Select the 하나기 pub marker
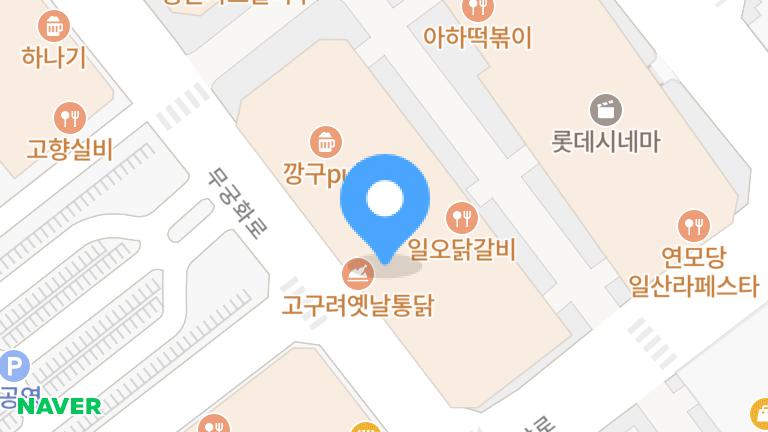768x432 pixels. (x=55, y=25)
